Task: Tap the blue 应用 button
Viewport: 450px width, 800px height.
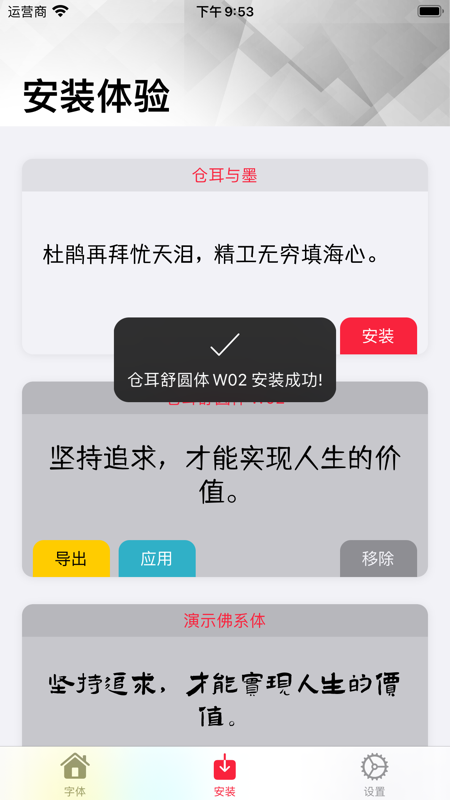Action: pyautogui.click(x=157, y=559)
